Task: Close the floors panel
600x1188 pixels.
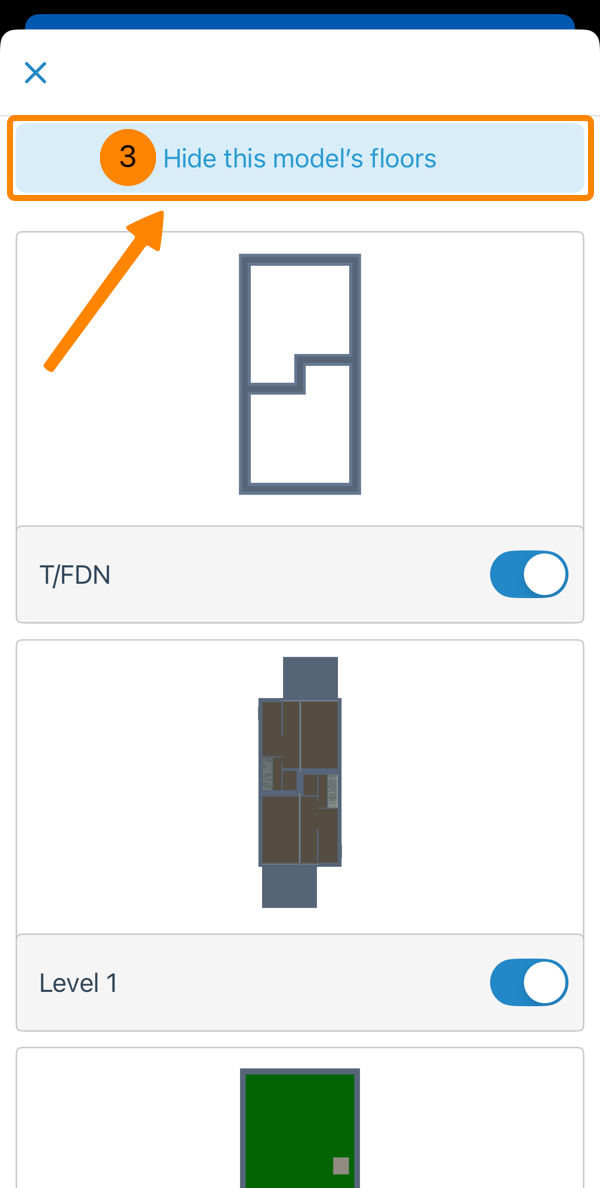Action: (x=36, y=72)
